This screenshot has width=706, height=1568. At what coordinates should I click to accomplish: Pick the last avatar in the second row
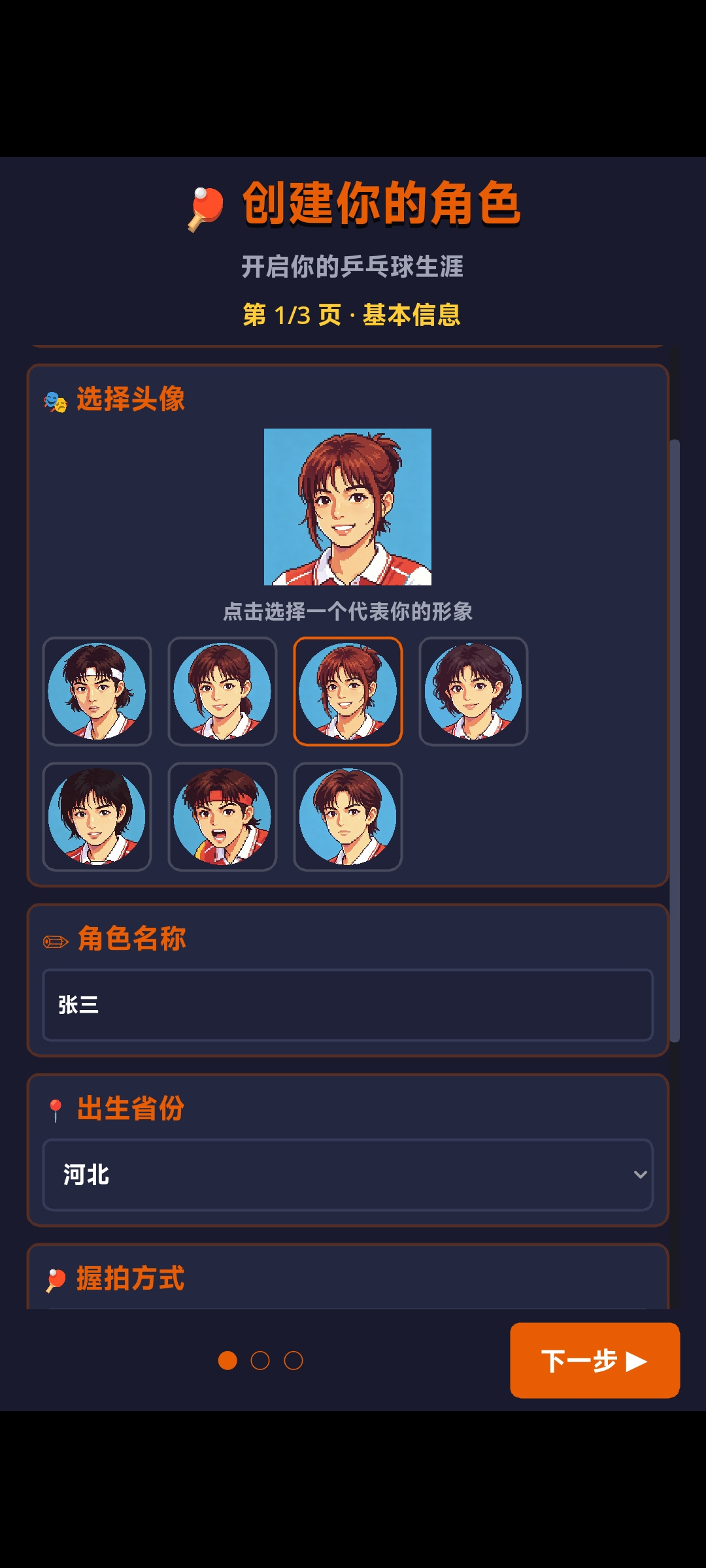click(348, 817)
